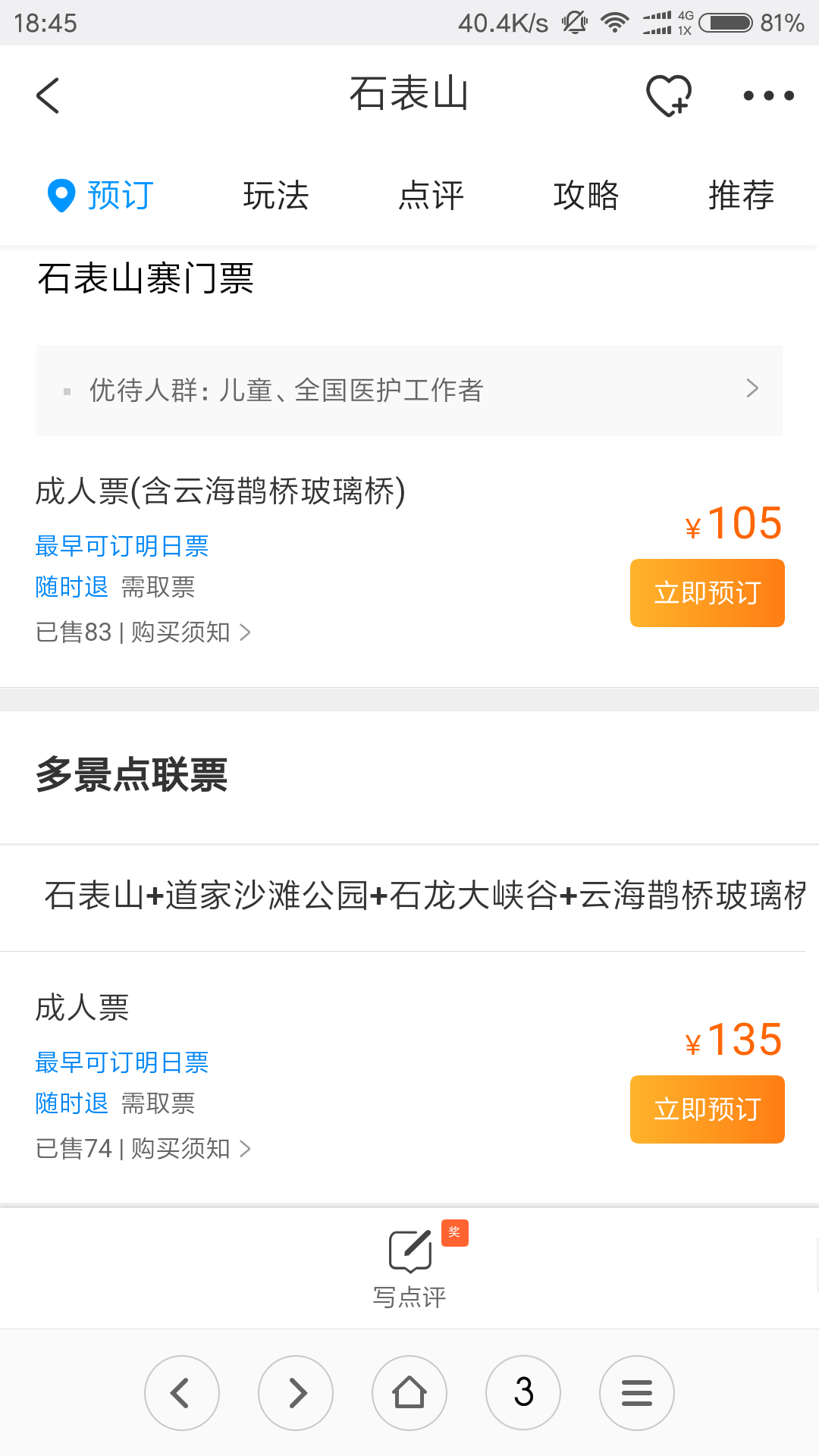Open the 攻略 tab

pos(586,196)
